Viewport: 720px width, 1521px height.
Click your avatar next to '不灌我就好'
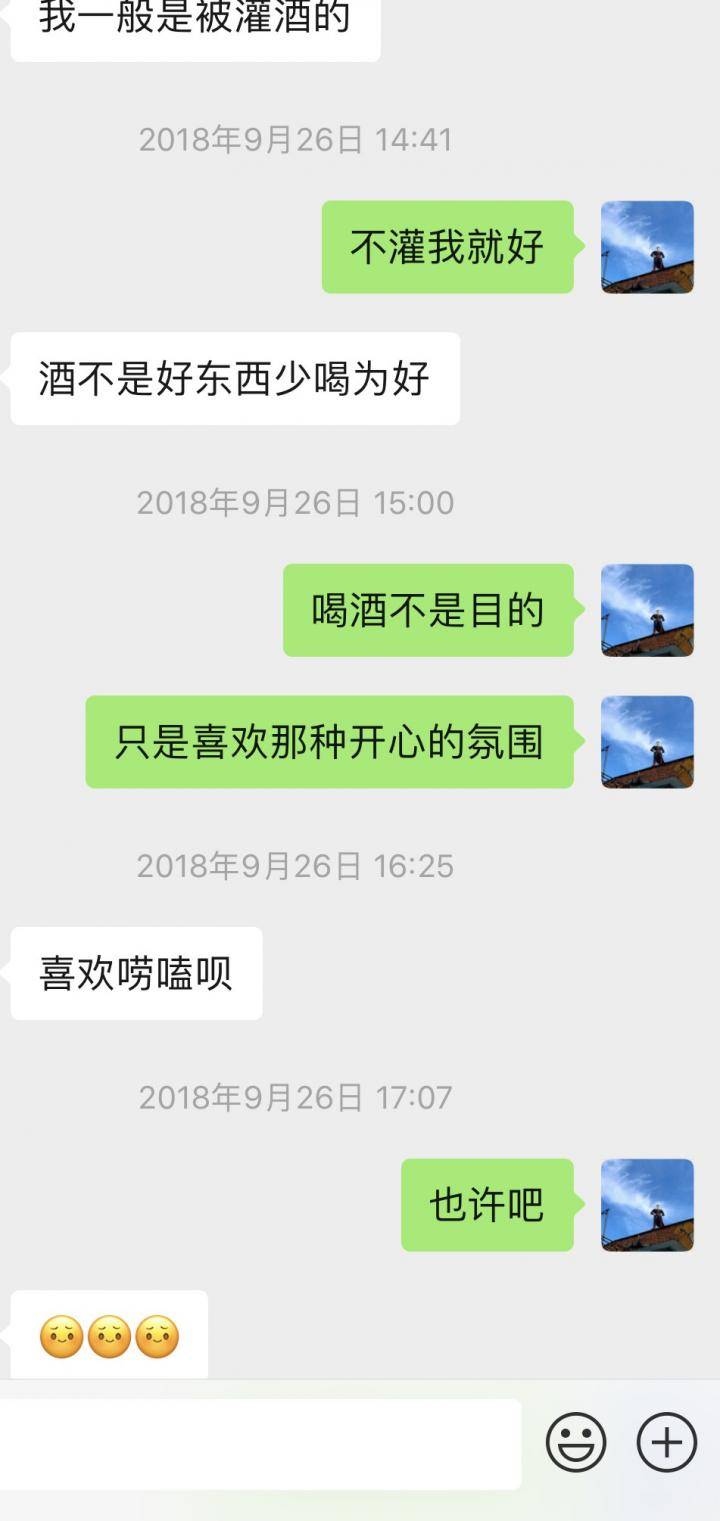pyautogui.click(x=646, y=247)
